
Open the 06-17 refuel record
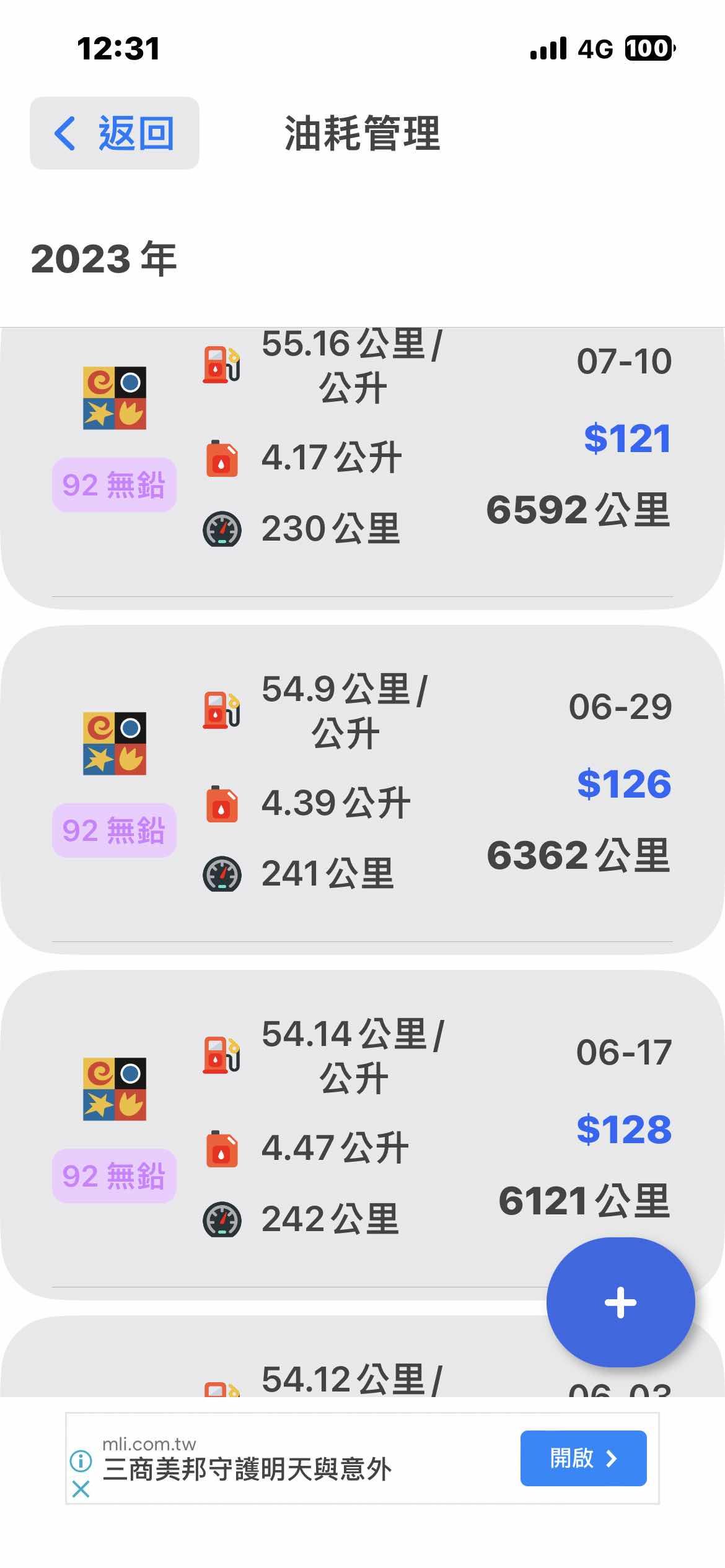[362, 1133]
